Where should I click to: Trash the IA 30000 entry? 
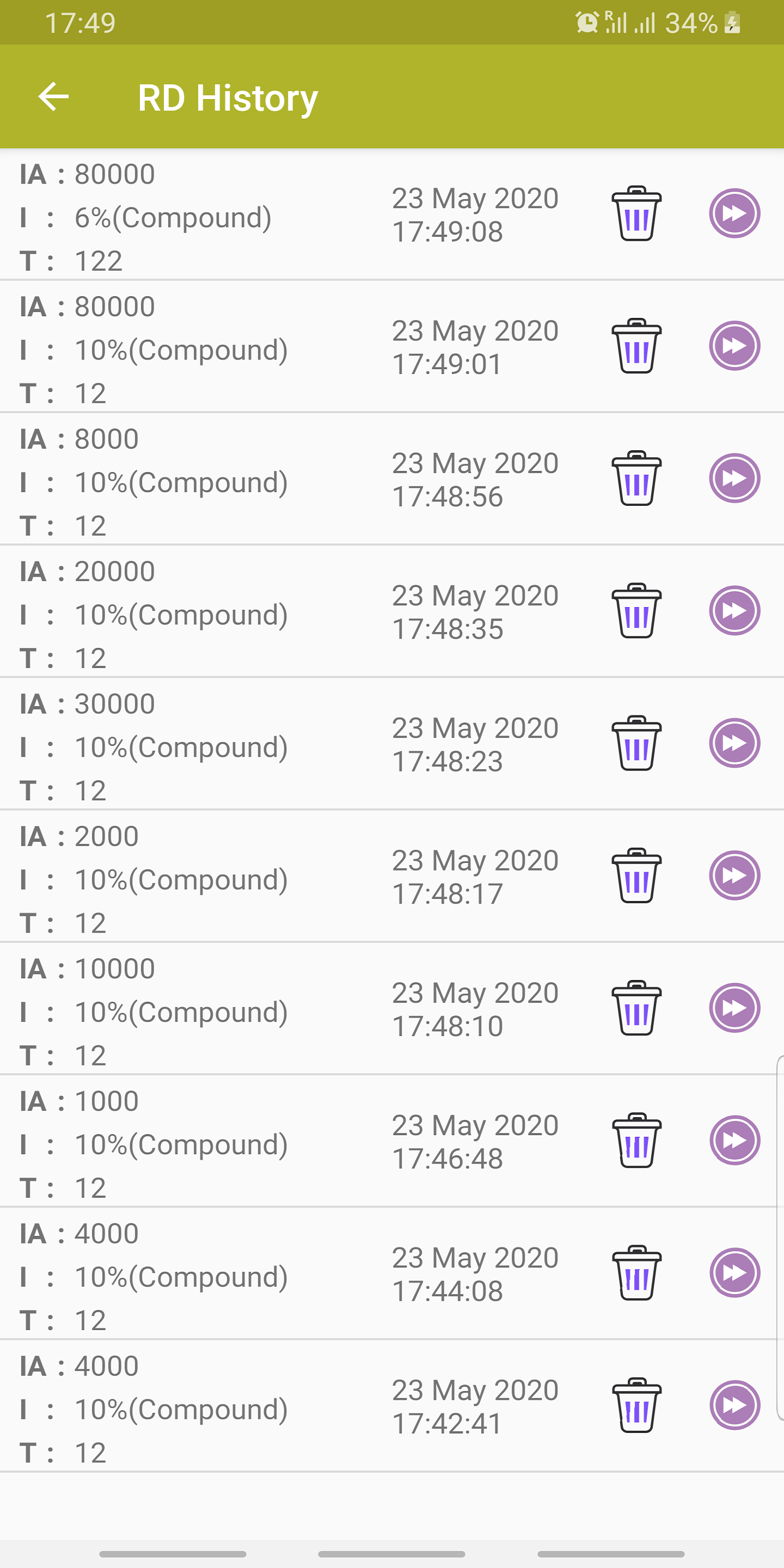636,743
